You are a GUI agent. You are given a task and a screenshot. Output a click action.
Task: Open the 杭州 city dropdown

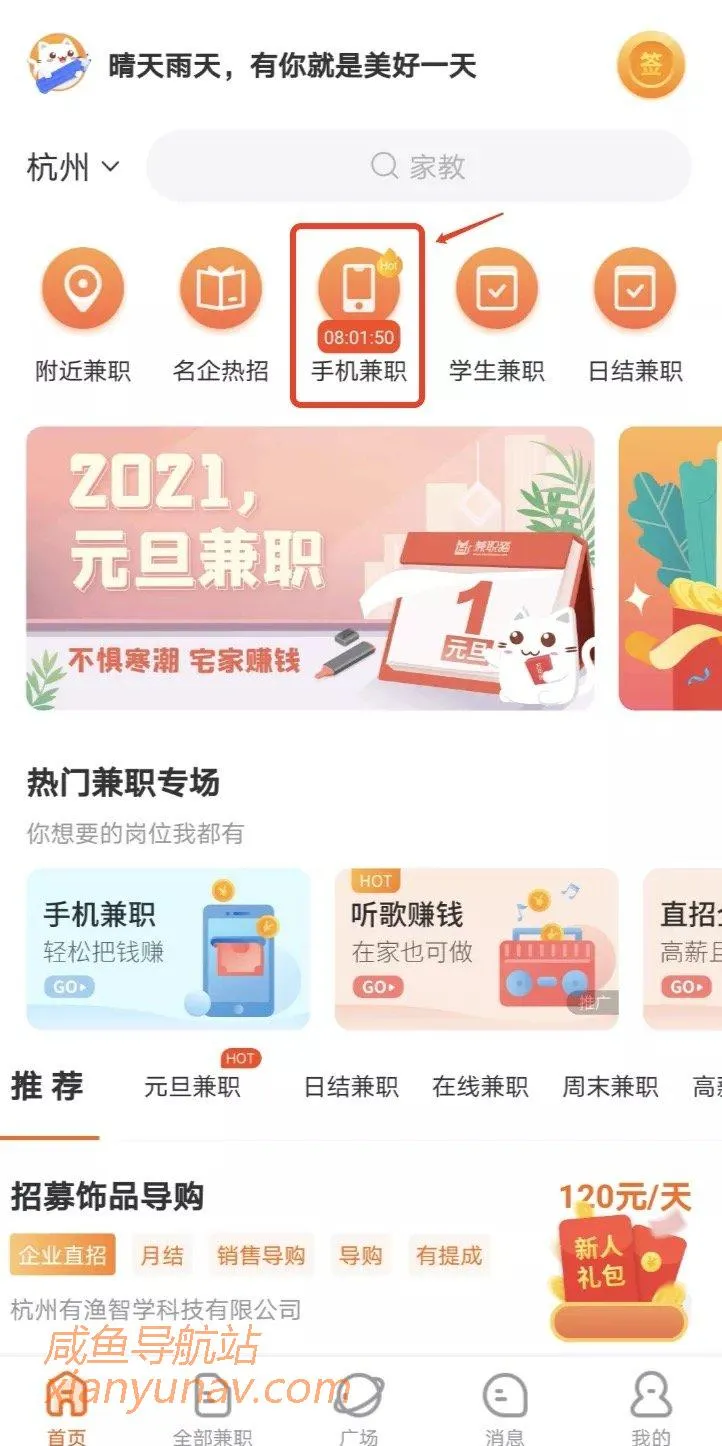[73, 167]
